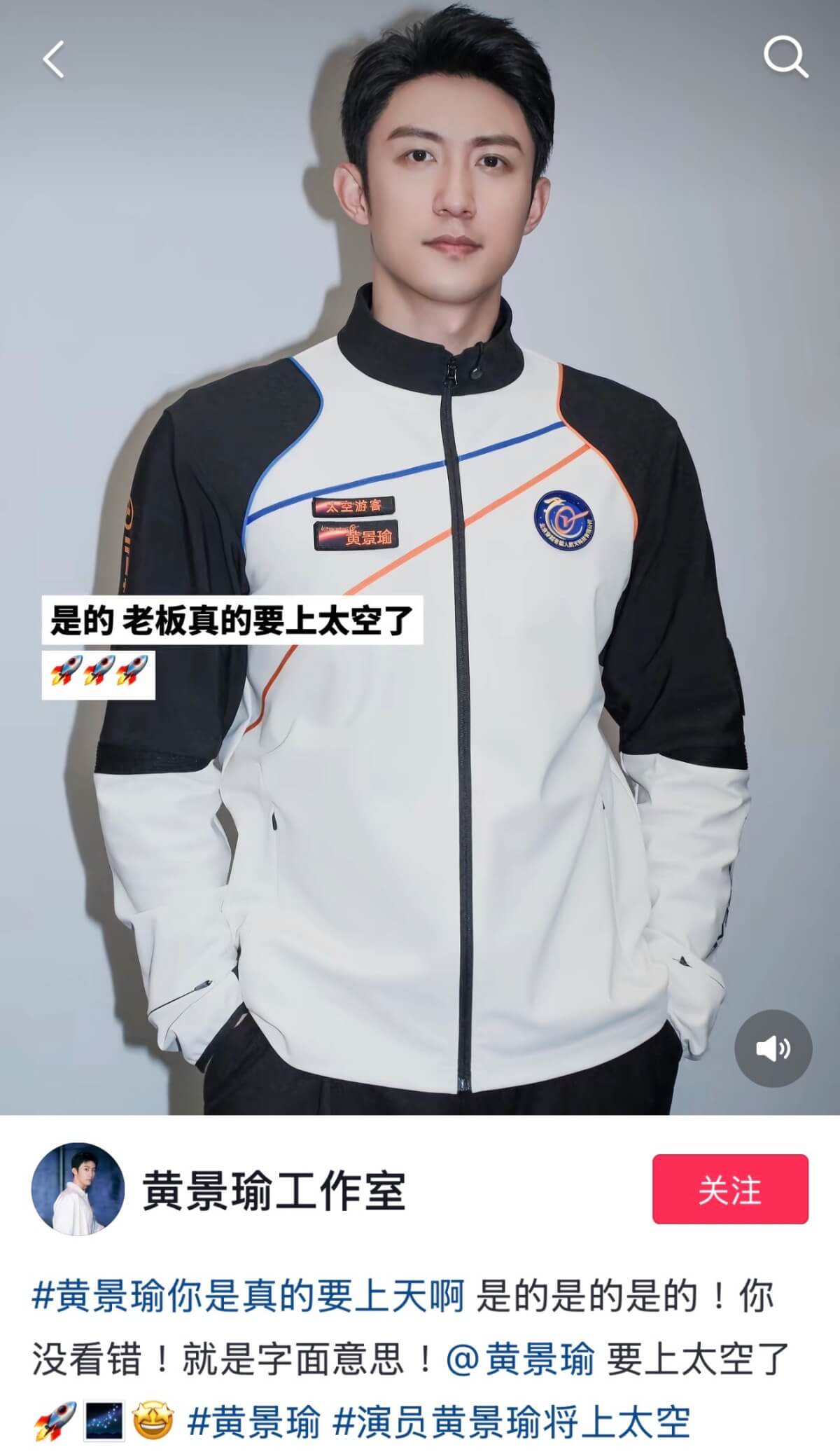The image size is (840, 1454).
Task: Open hashtag #黄景瑜你是真的要上天啊
Action: 248,1297
